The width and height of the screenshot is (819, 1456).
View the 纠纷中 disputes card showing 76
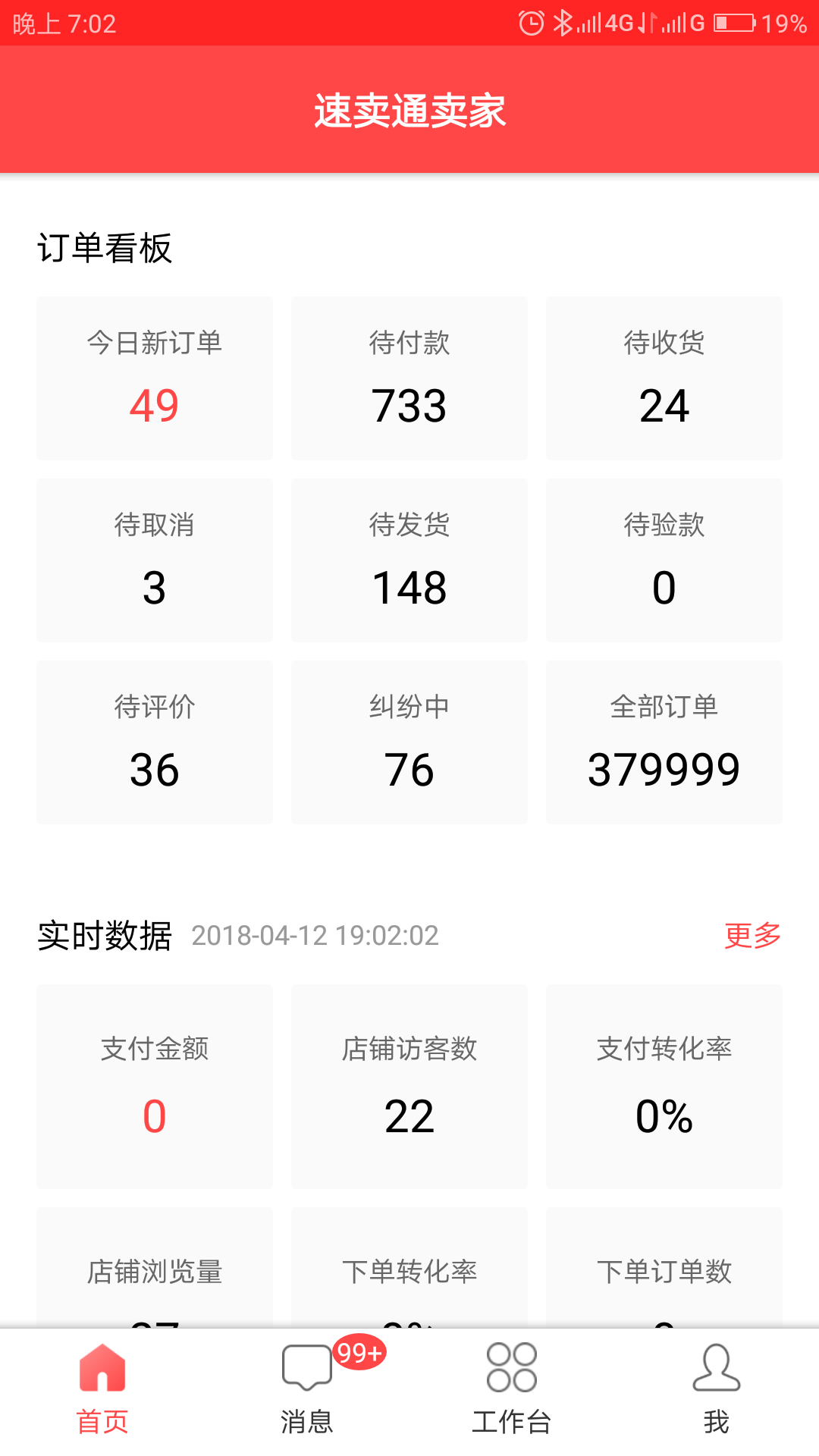[x=409, y=742]
